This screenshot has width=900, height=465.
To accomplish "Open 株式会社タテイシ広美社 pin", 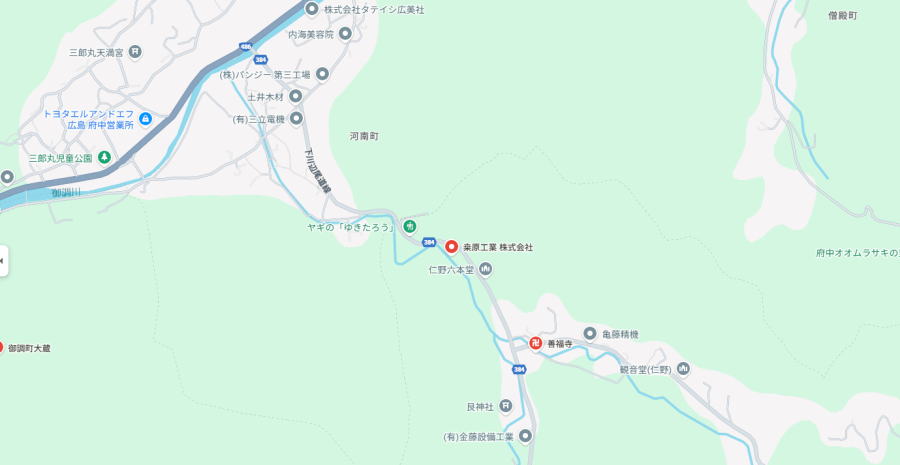I will pos(312,9).
